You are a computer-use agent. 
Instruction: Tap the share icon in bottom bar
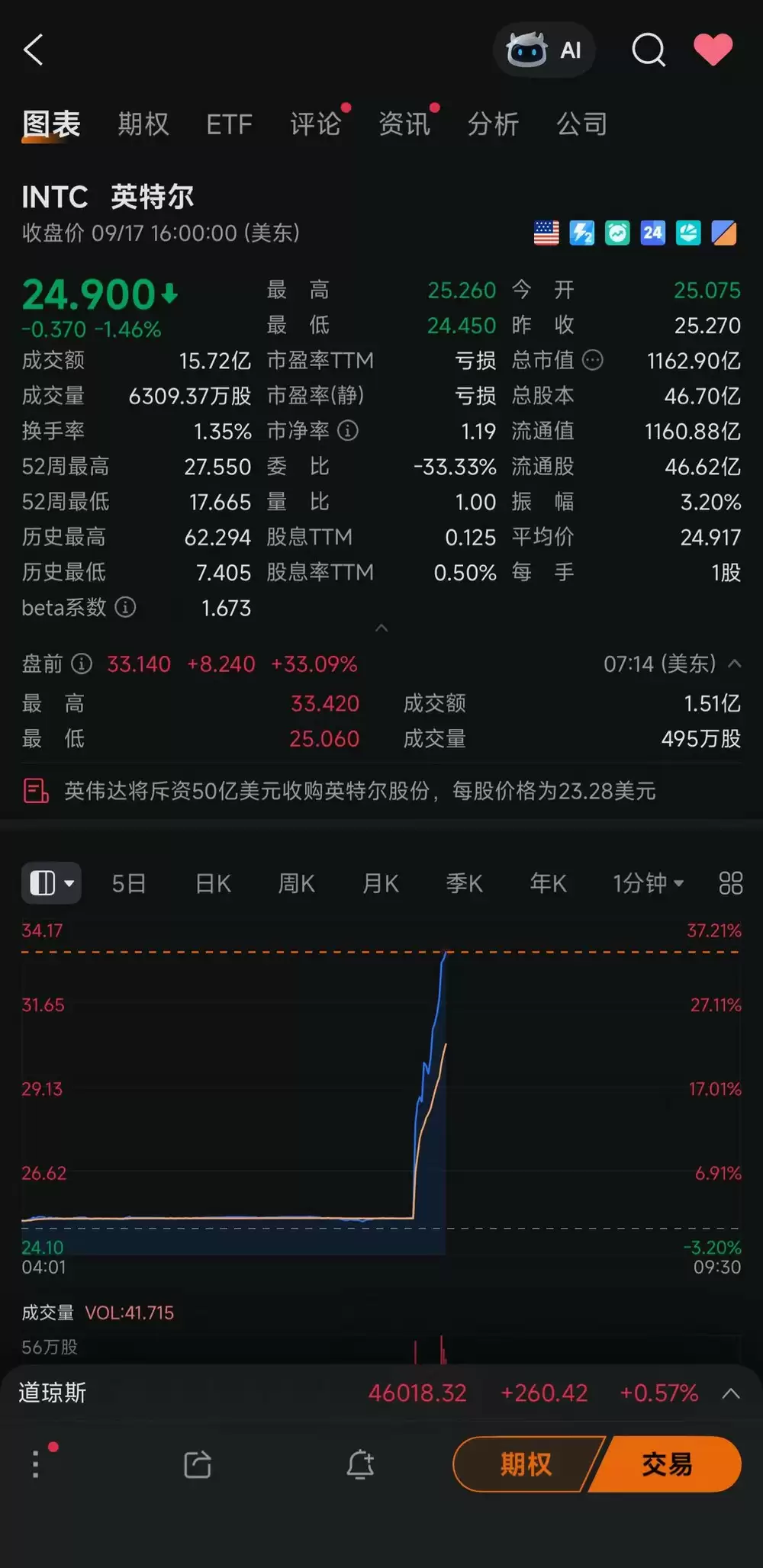click(x=198, y=1464)
